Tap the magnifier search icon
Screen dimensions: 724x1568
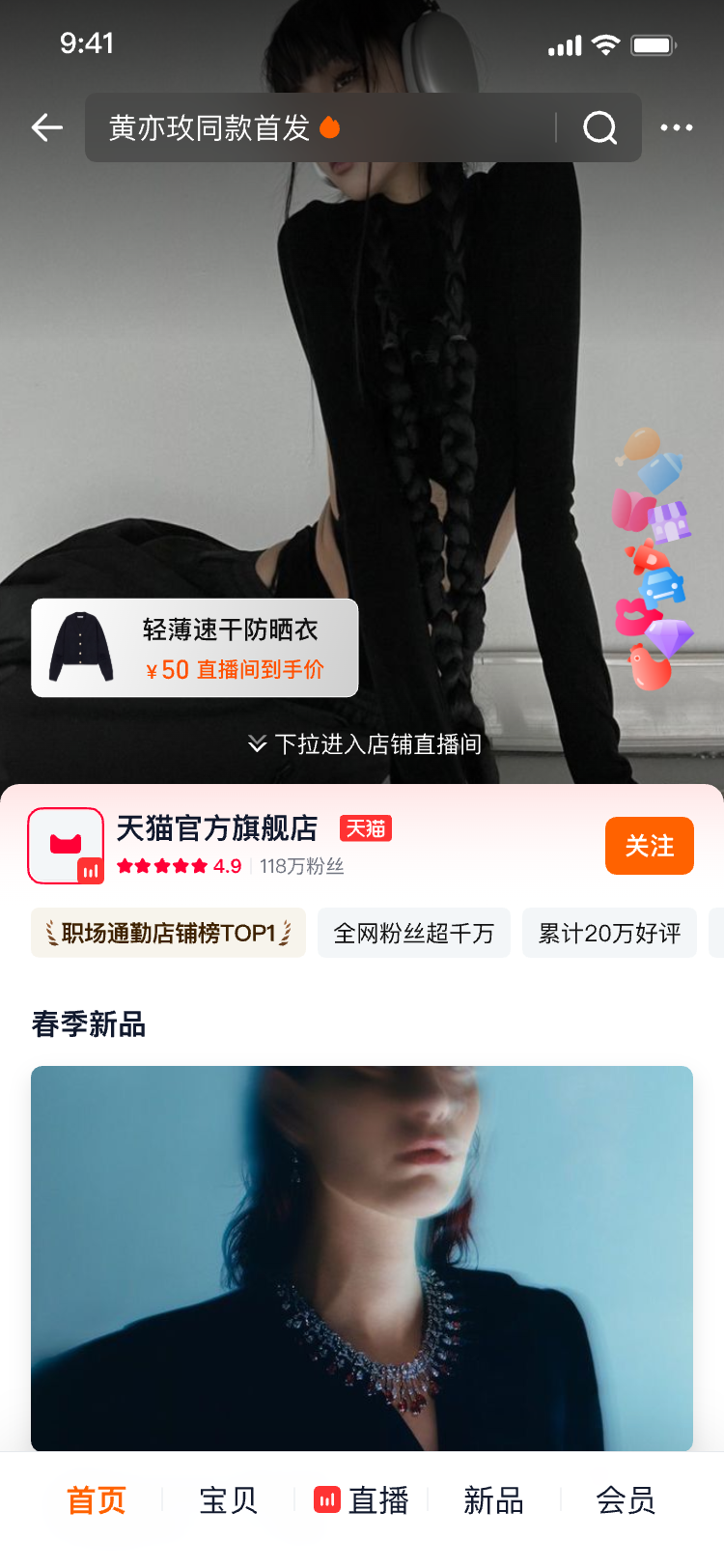coord(599,127)
